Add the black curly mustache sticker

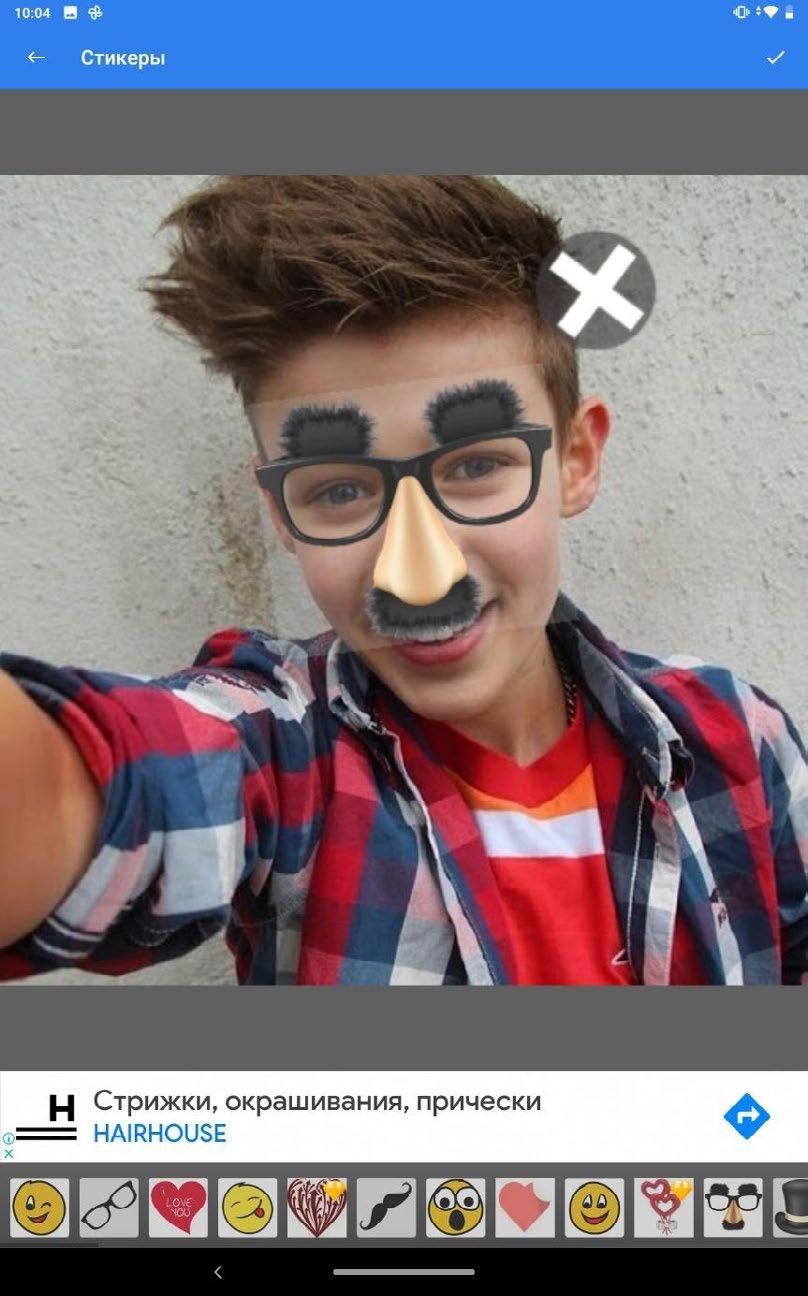point(386,1207)
